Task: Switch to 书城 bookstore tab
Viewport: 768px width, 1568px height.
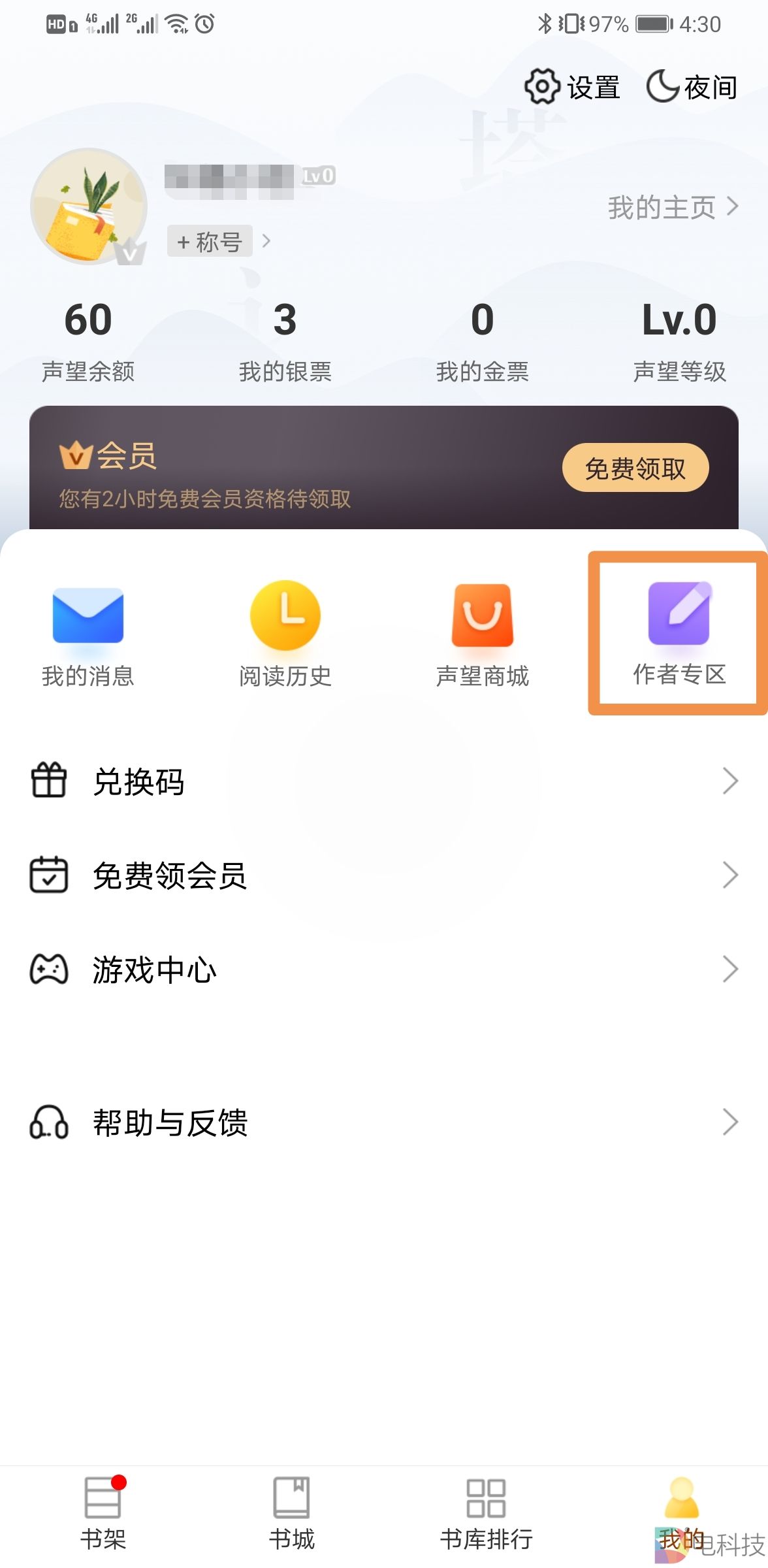Action: click(293, 1509)
